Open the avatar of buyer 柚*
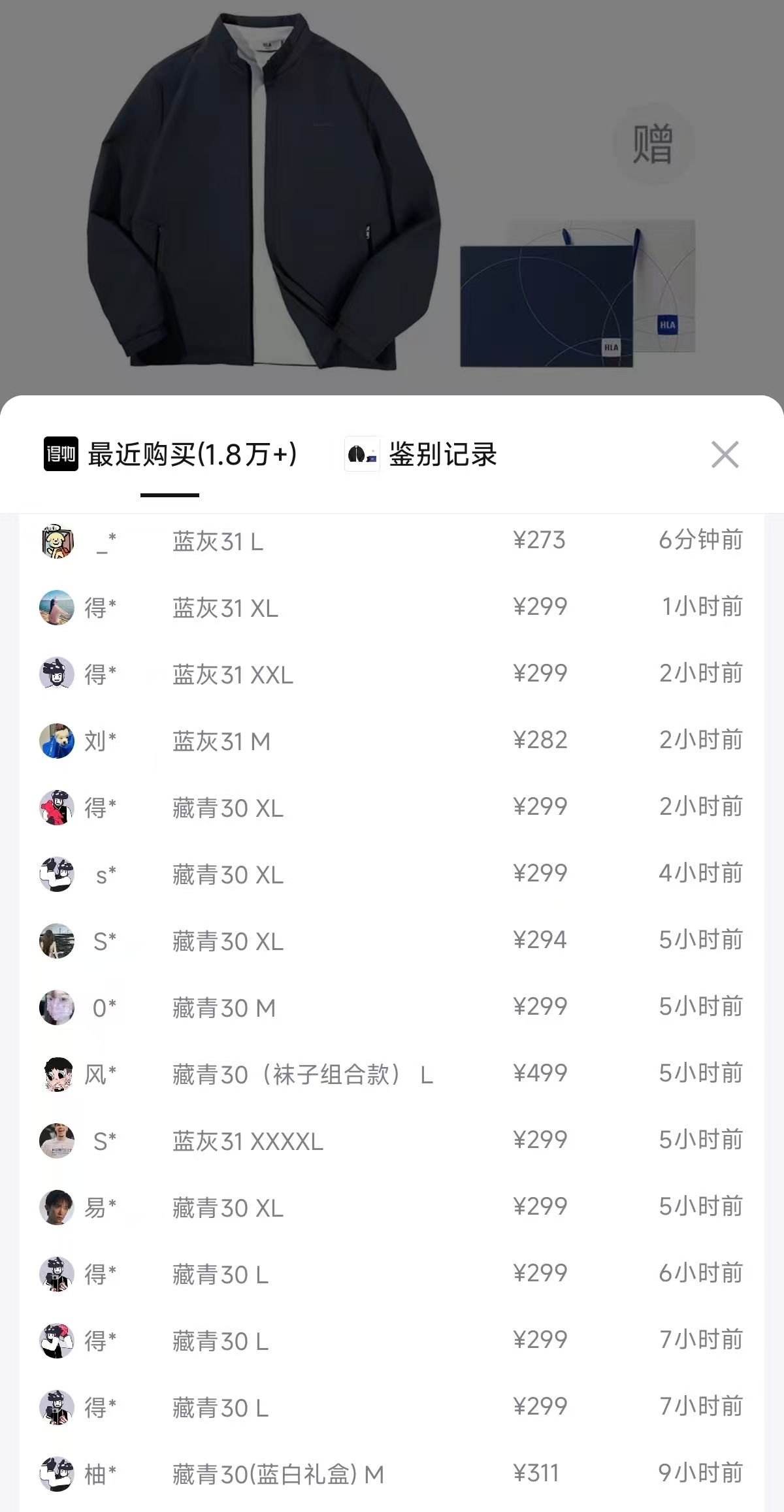Screen dimensions: 784x1512 click(57, 1473)
